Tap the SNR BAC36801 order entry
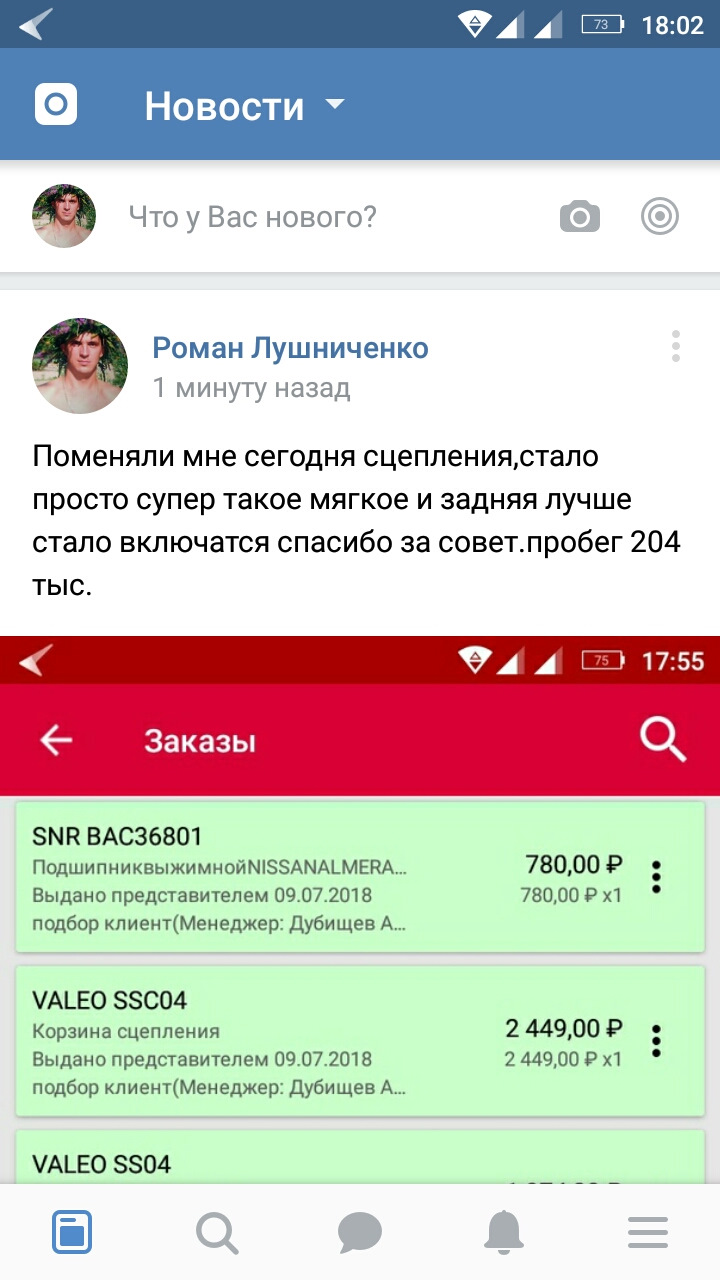 tap(300, 877)
